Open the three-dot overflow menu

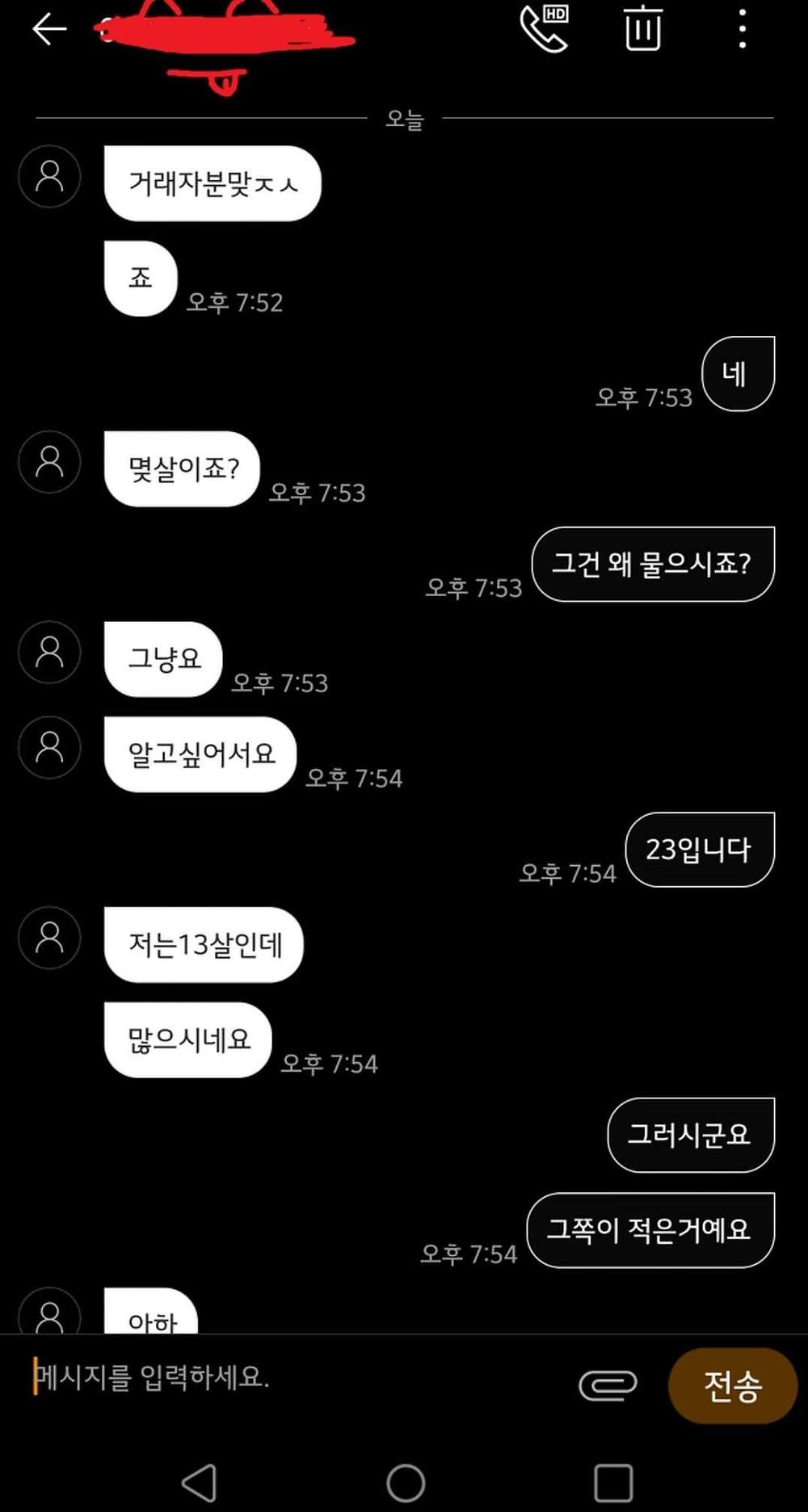coord(742,29)
